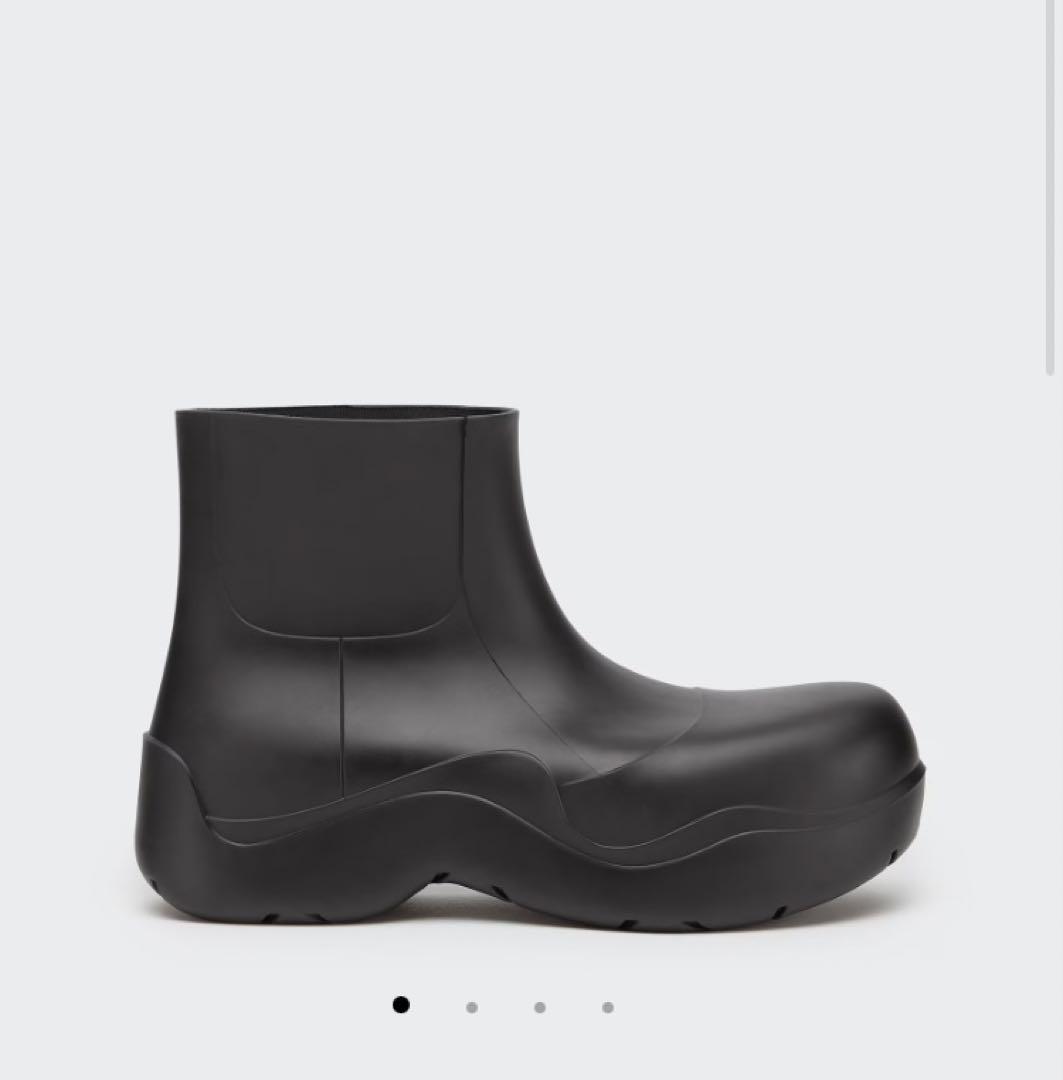Jump to the fourth product image dot

(608, 1007)
